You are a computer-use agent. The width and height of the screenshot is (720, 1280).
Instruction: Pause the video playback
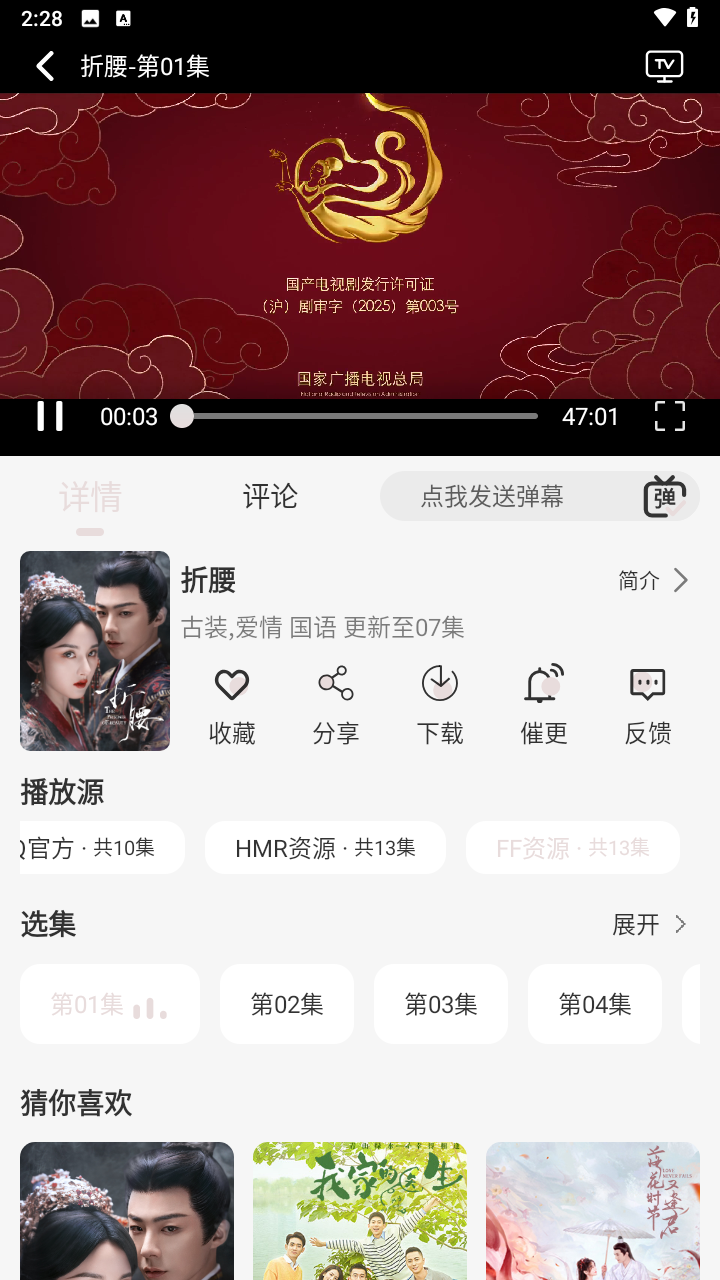click(x=50, y=416)
